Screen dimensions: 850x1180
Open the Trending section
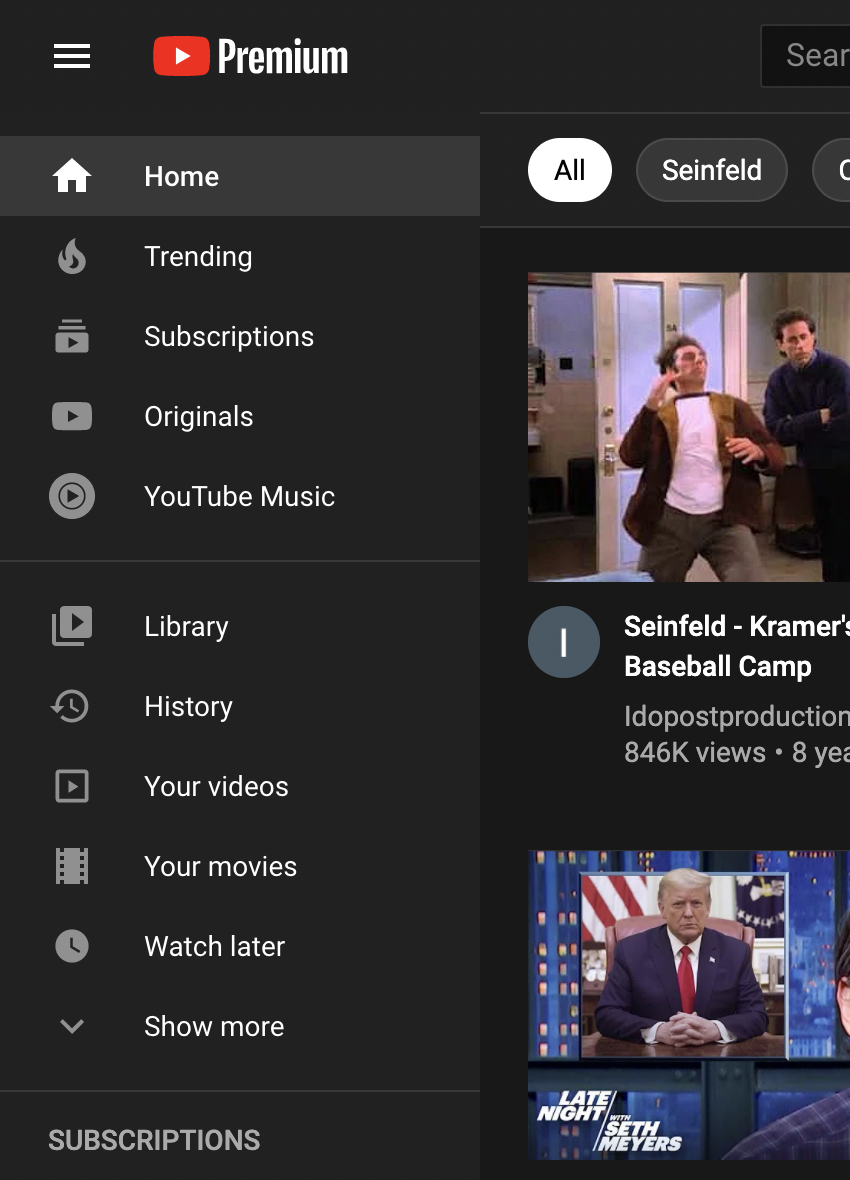198,257
